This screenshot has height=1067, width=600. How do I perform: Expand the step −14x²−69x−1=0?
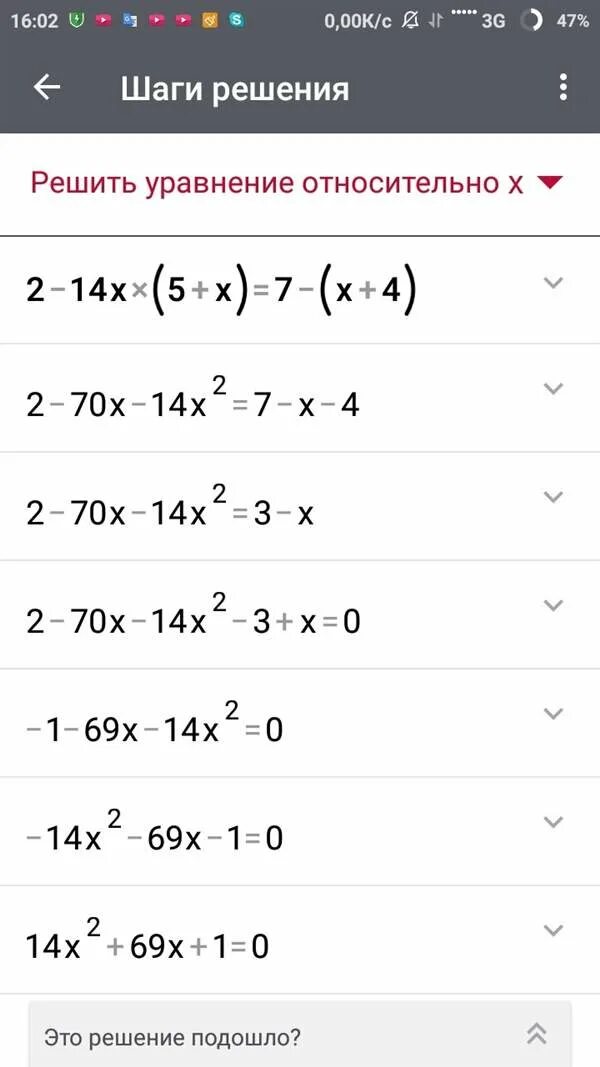click(553, 821)
